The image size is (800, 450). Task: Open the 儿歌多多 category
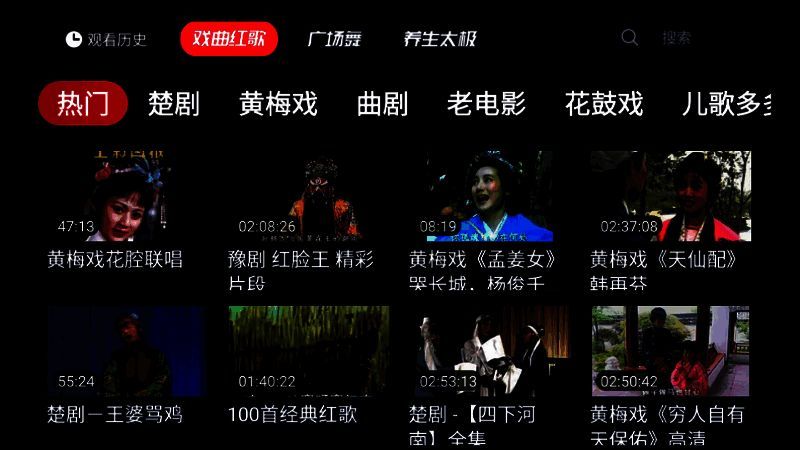click(x=726, y=103)
